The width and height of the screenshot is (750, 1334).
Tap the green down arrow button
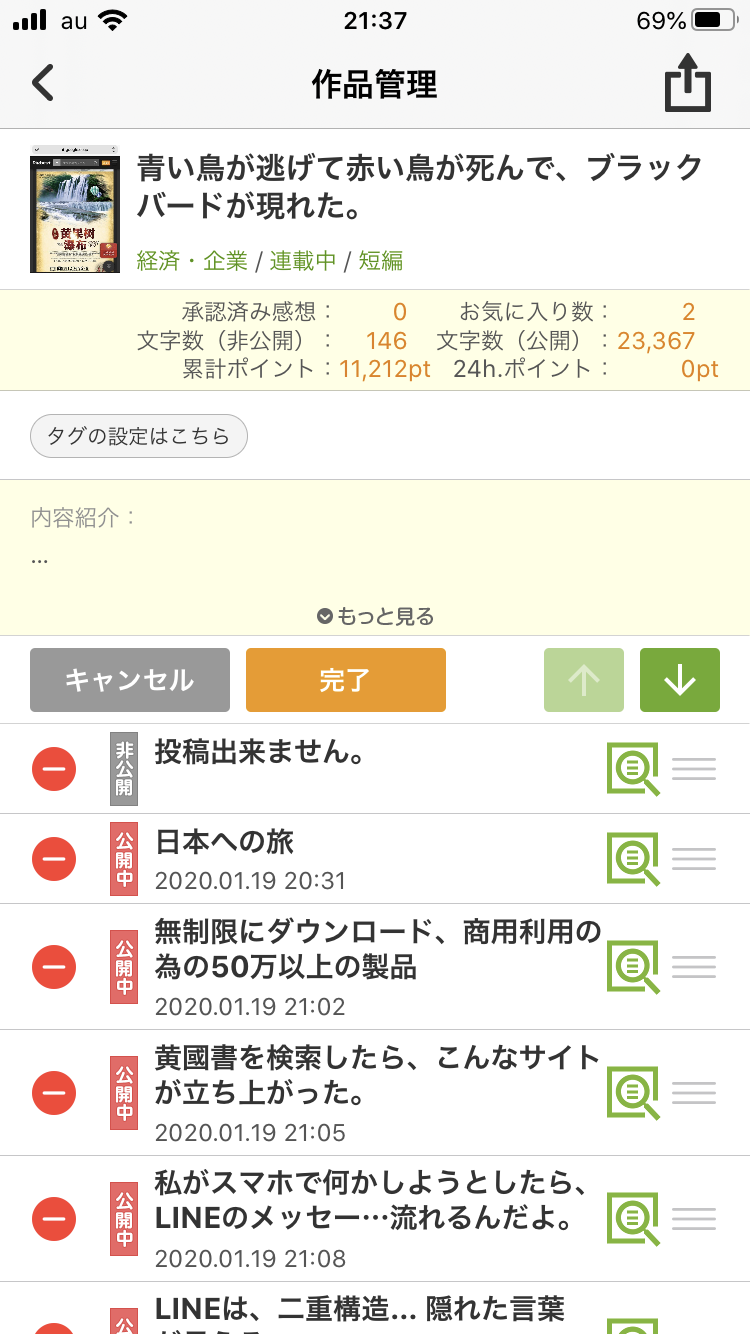[680, 680]
